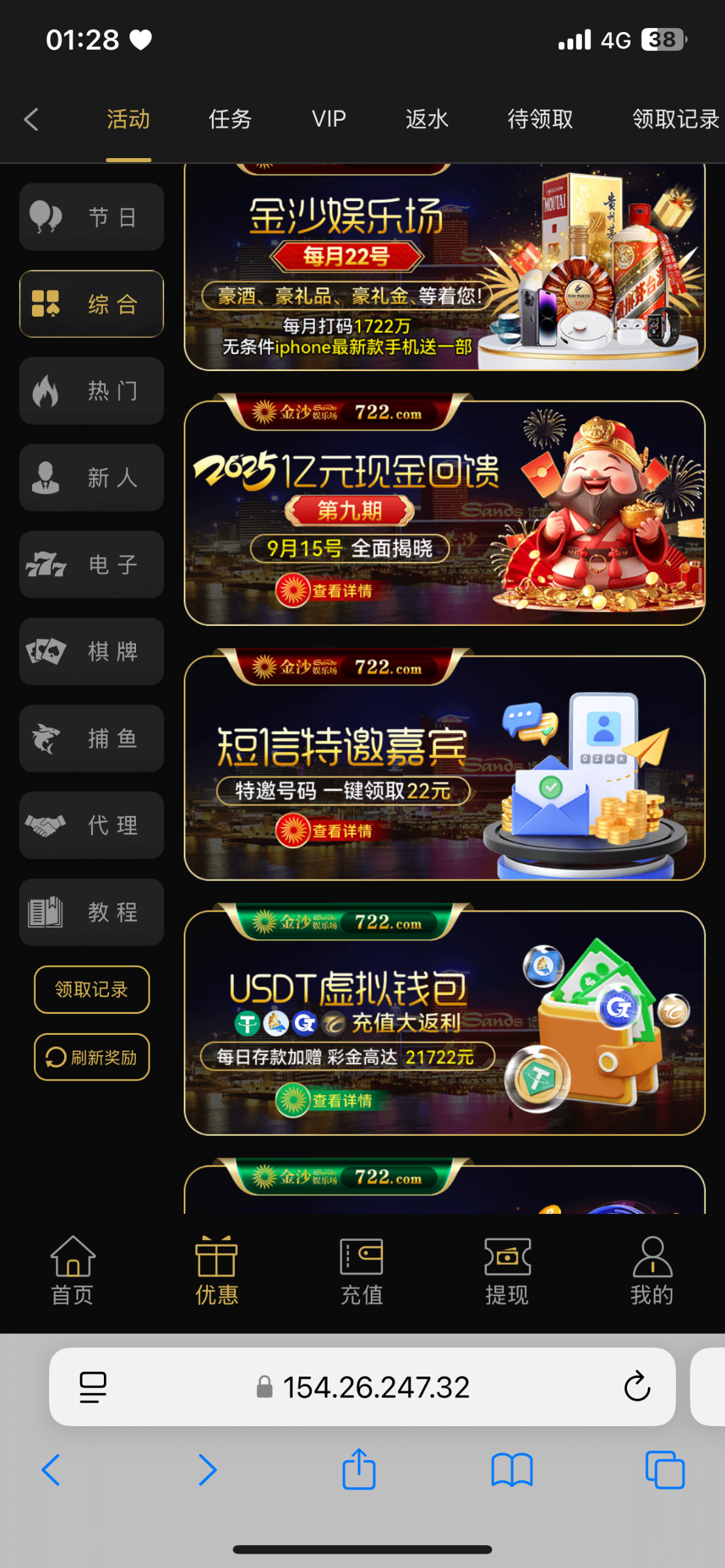
Task: Select the 代理 category
Action: (x=92, y=825)
